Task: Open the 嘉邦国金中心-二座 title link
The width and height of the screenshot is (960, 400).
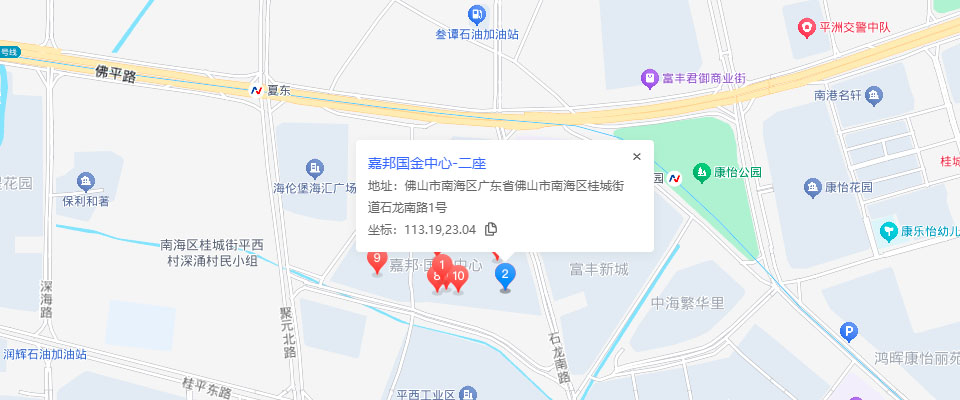Action: [x=427, y=163]
